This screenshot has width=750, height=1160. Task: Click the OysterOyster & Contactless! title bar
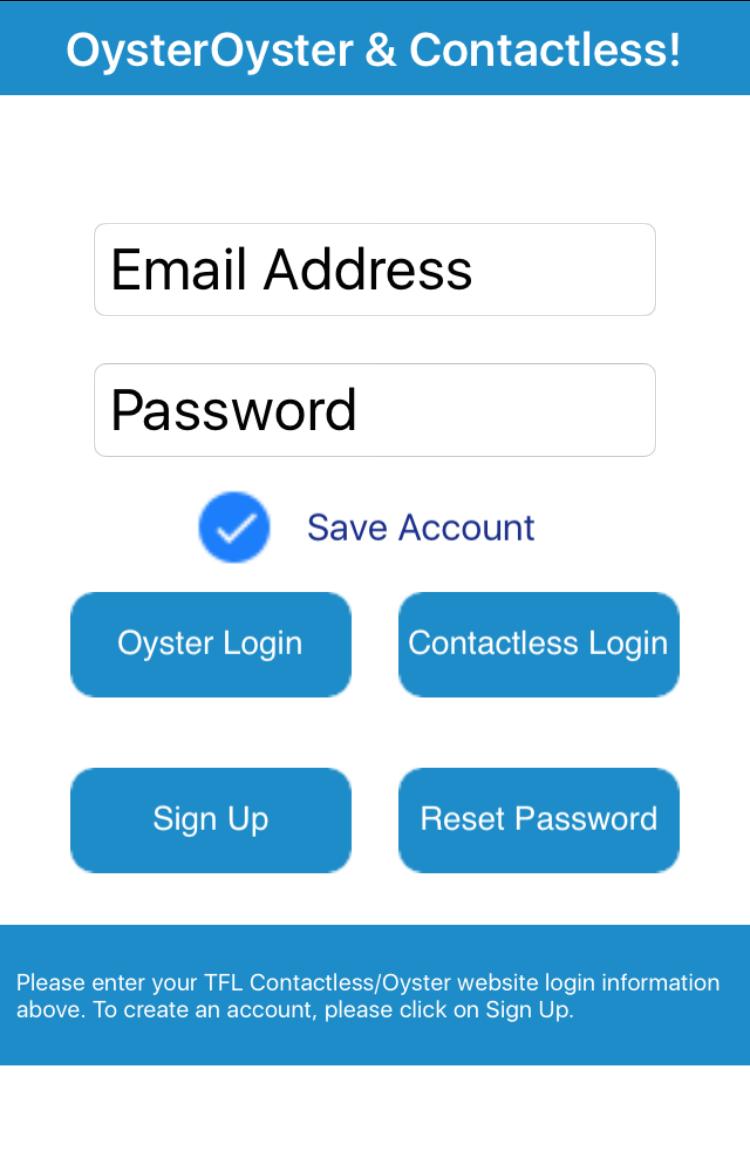[375, 47]
